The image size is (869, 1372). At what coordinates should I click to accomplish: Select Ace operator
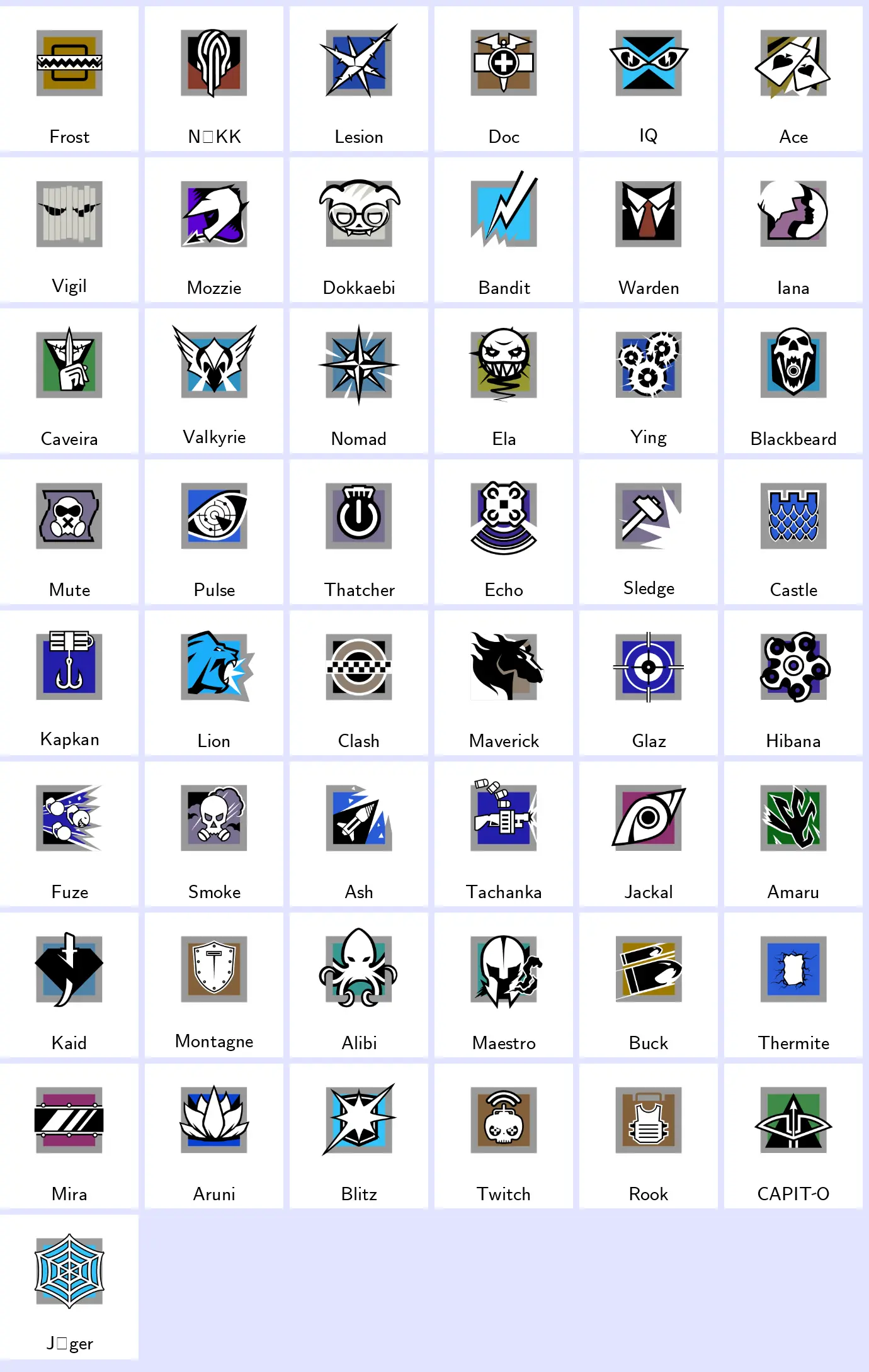(x=793, y=79)
